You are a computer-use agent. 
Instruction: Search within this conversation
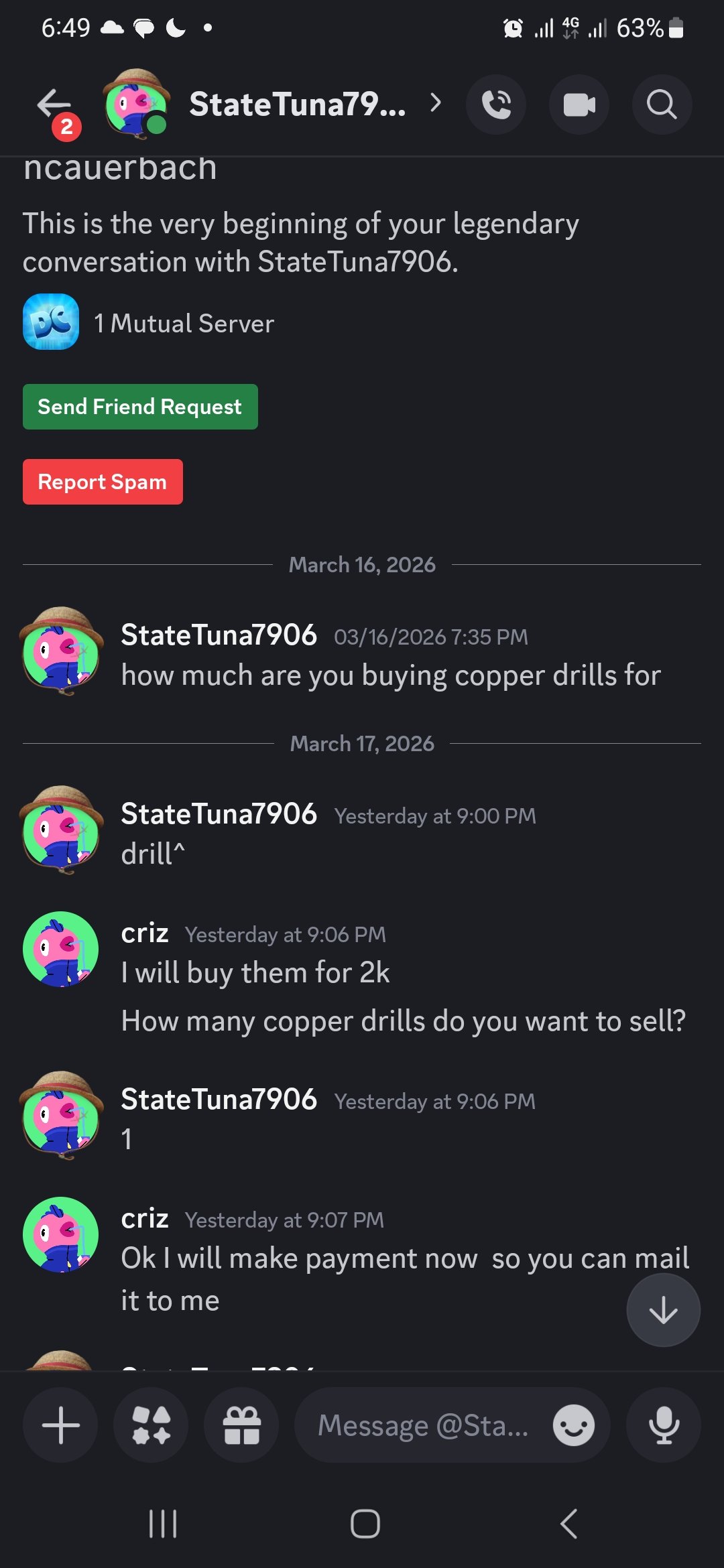coord(662,105)
